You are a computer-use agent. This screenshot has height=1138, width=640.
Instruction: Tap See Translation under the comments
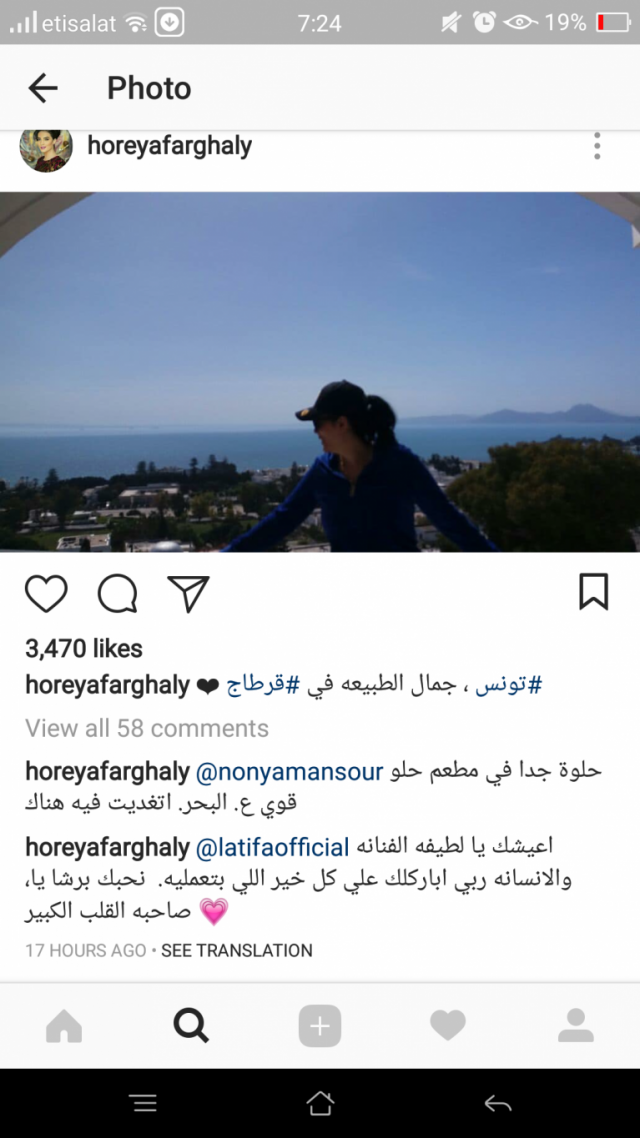tap(236, 950)
